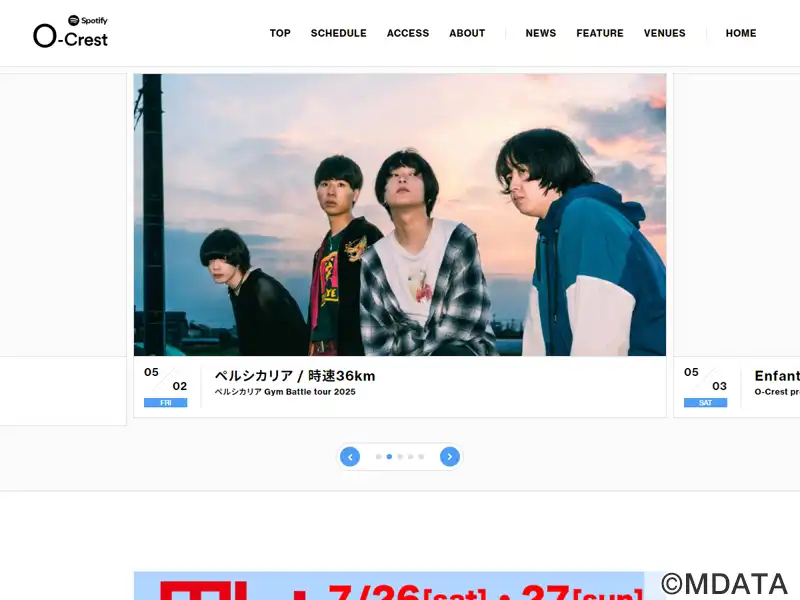Open the TOP navigation link
800x600 pixels.
click(280, 33)
